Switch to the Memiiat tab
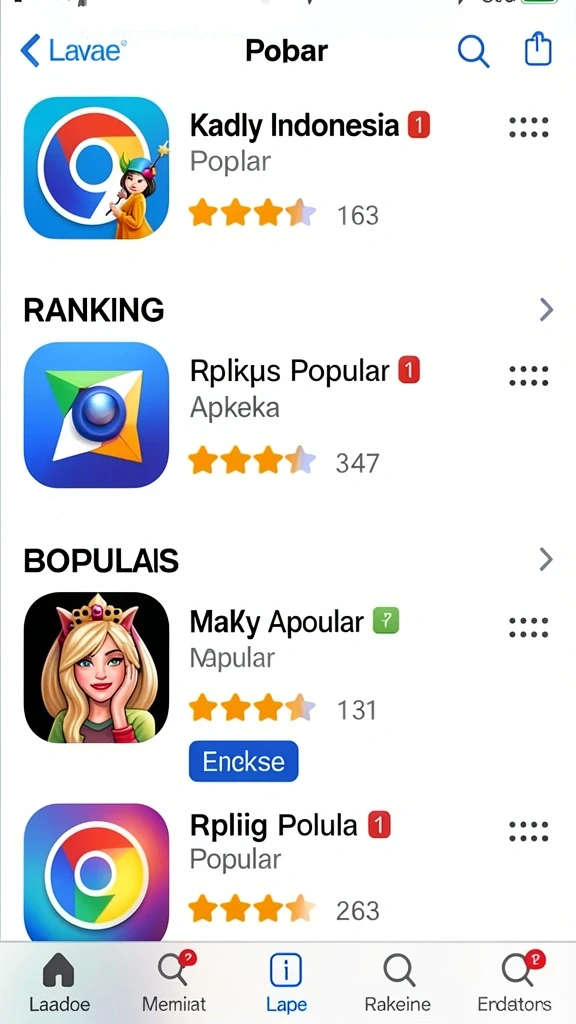This screenshot has width=576, height=1024. (174, 982)
